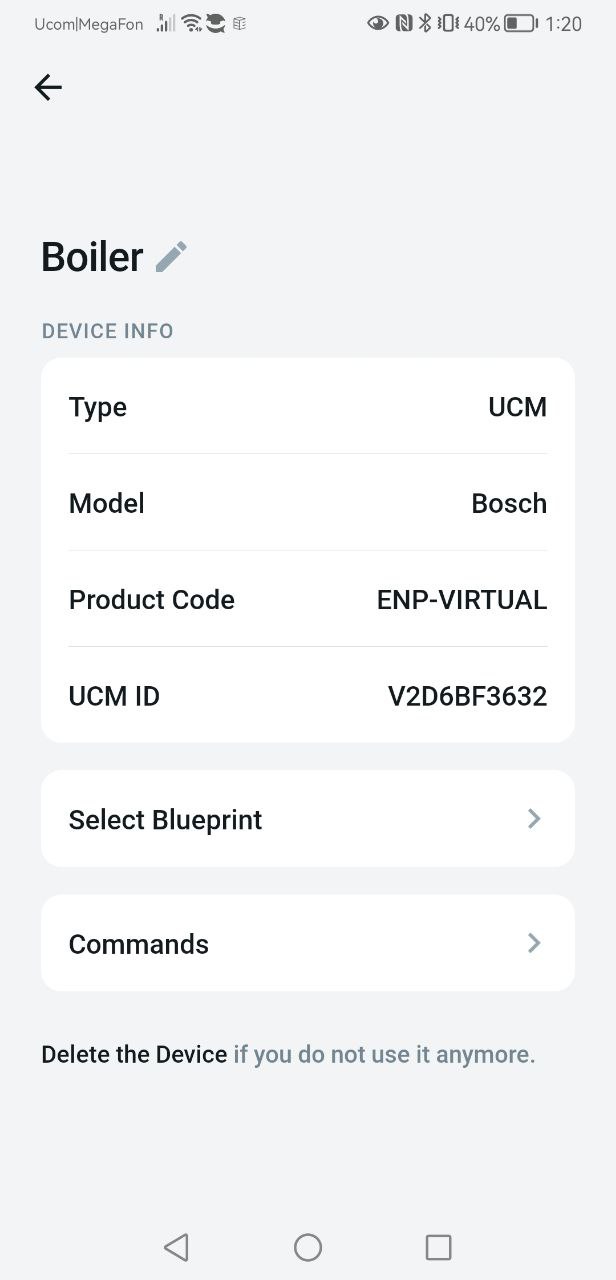The image size is (616, 1280).
Task: Open Select Blueprint
Action: pyautogui.click(x=308, y=819)
